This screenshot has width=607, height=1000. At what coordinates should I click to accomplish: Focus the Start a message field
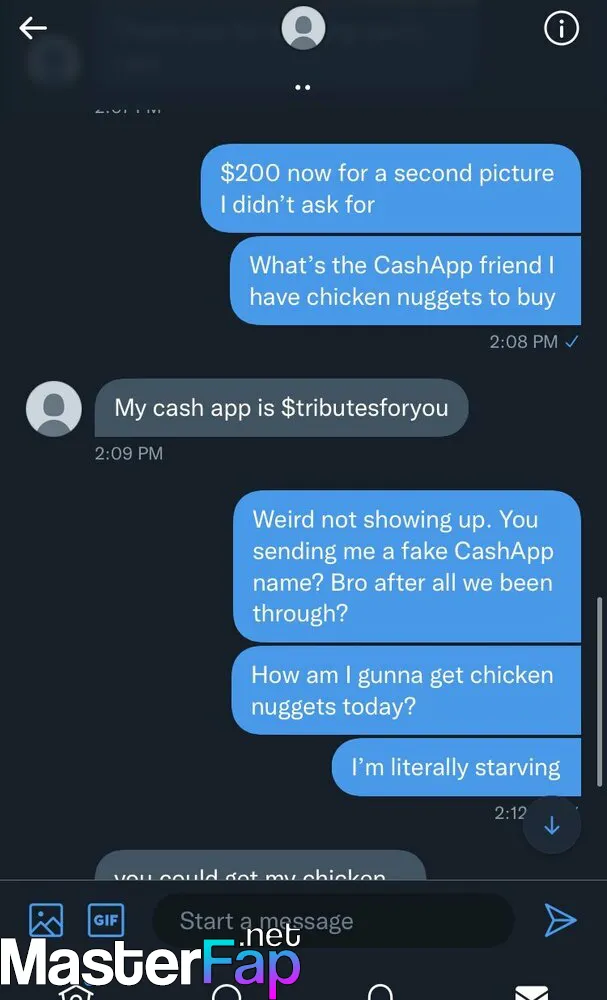pos(333,920)
